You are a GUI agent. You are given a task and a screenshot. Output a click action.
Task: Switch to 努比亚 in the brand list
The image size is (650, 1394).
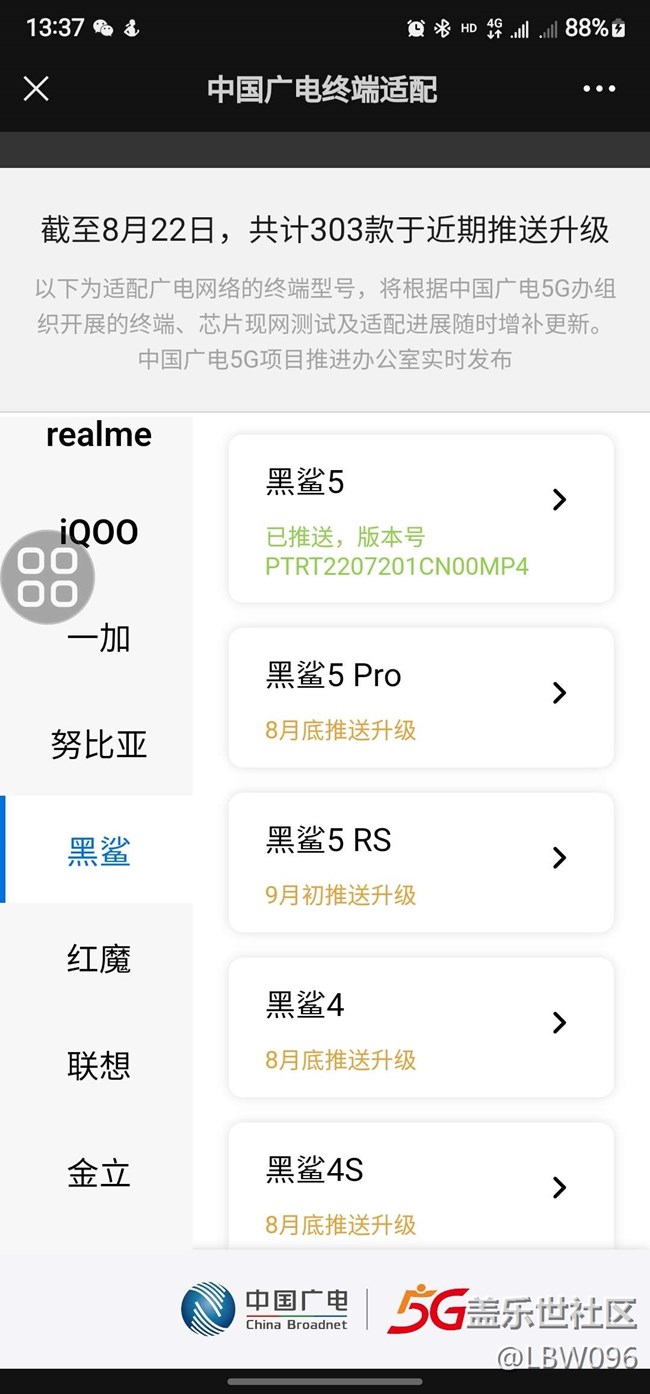(99, 744)
